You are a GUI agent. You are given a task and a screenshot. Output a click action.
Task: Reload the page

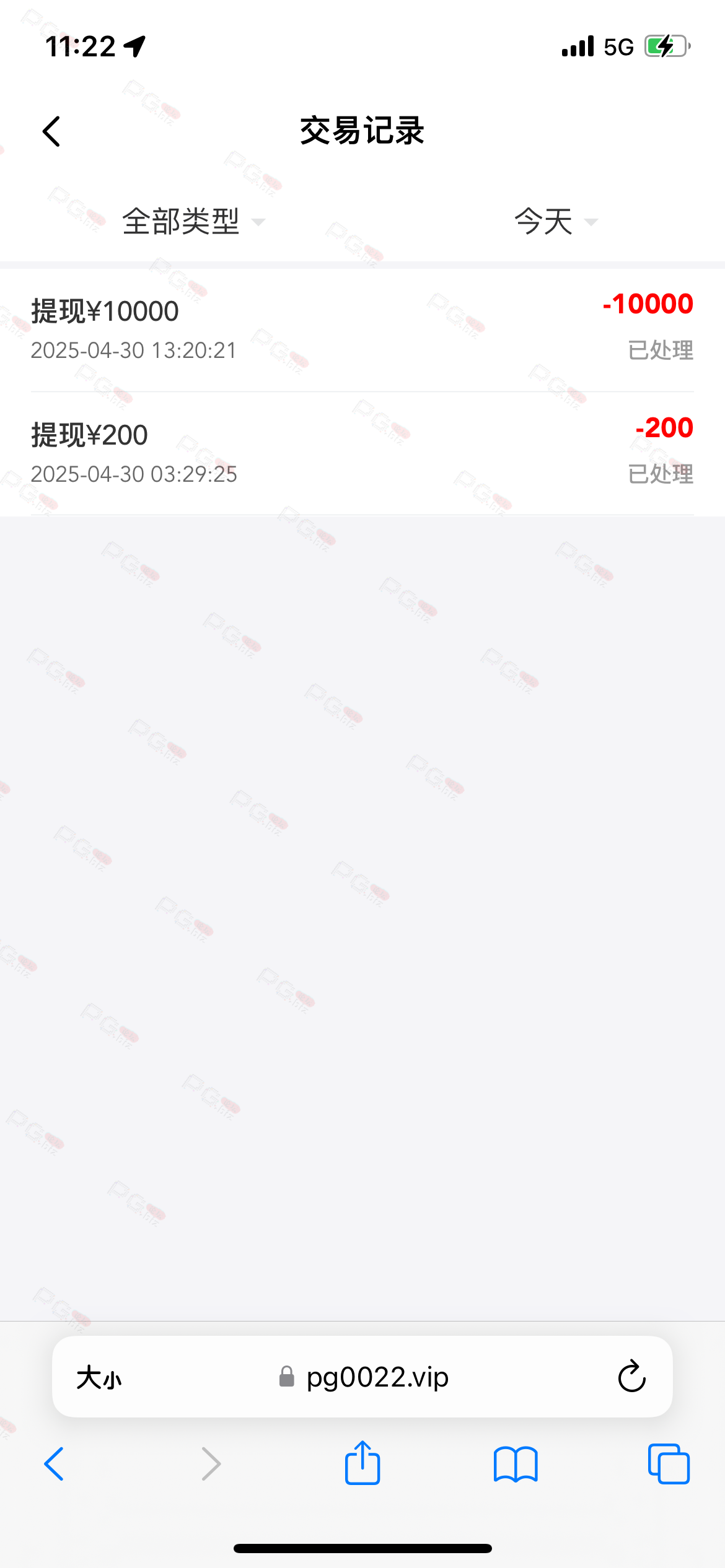(x=631, y=1377)
